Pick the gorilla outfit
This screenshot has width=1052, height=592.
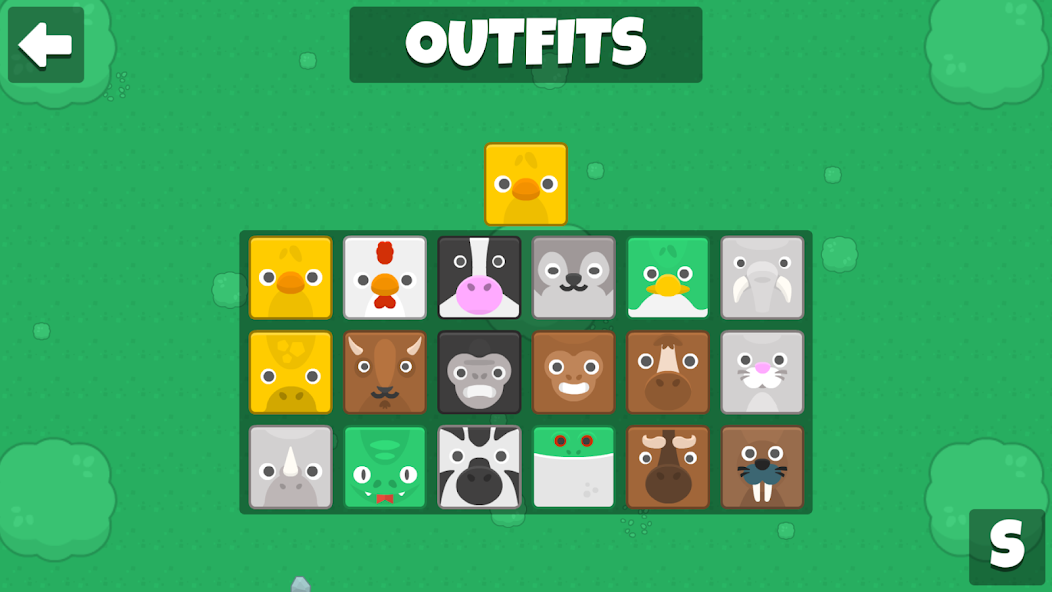tap(479, 372)
